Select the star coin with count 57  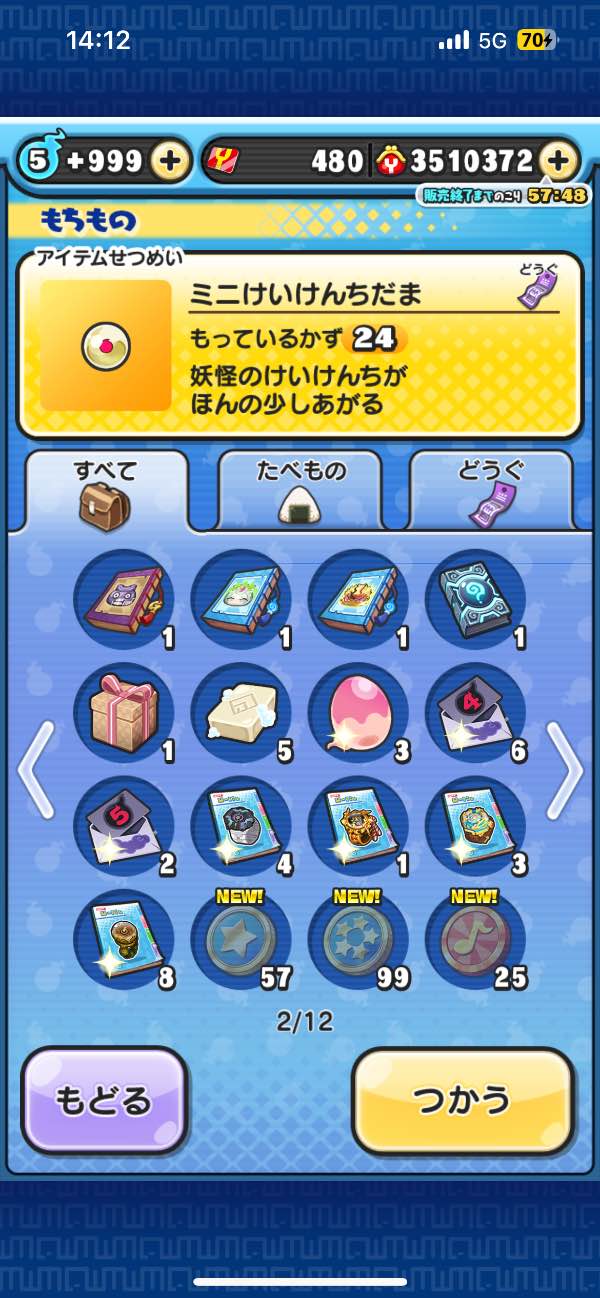click(x=240, y=940)
